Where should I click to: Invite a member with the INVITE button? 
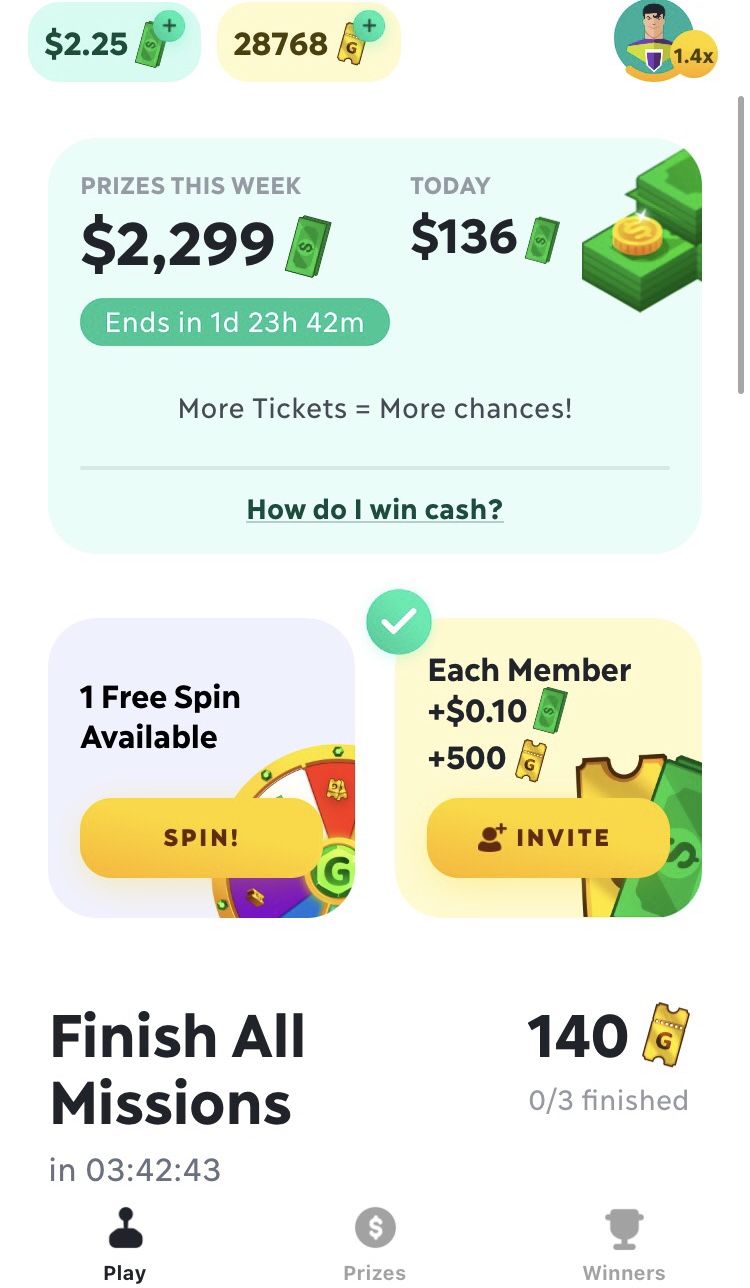(x=547, y=837)
